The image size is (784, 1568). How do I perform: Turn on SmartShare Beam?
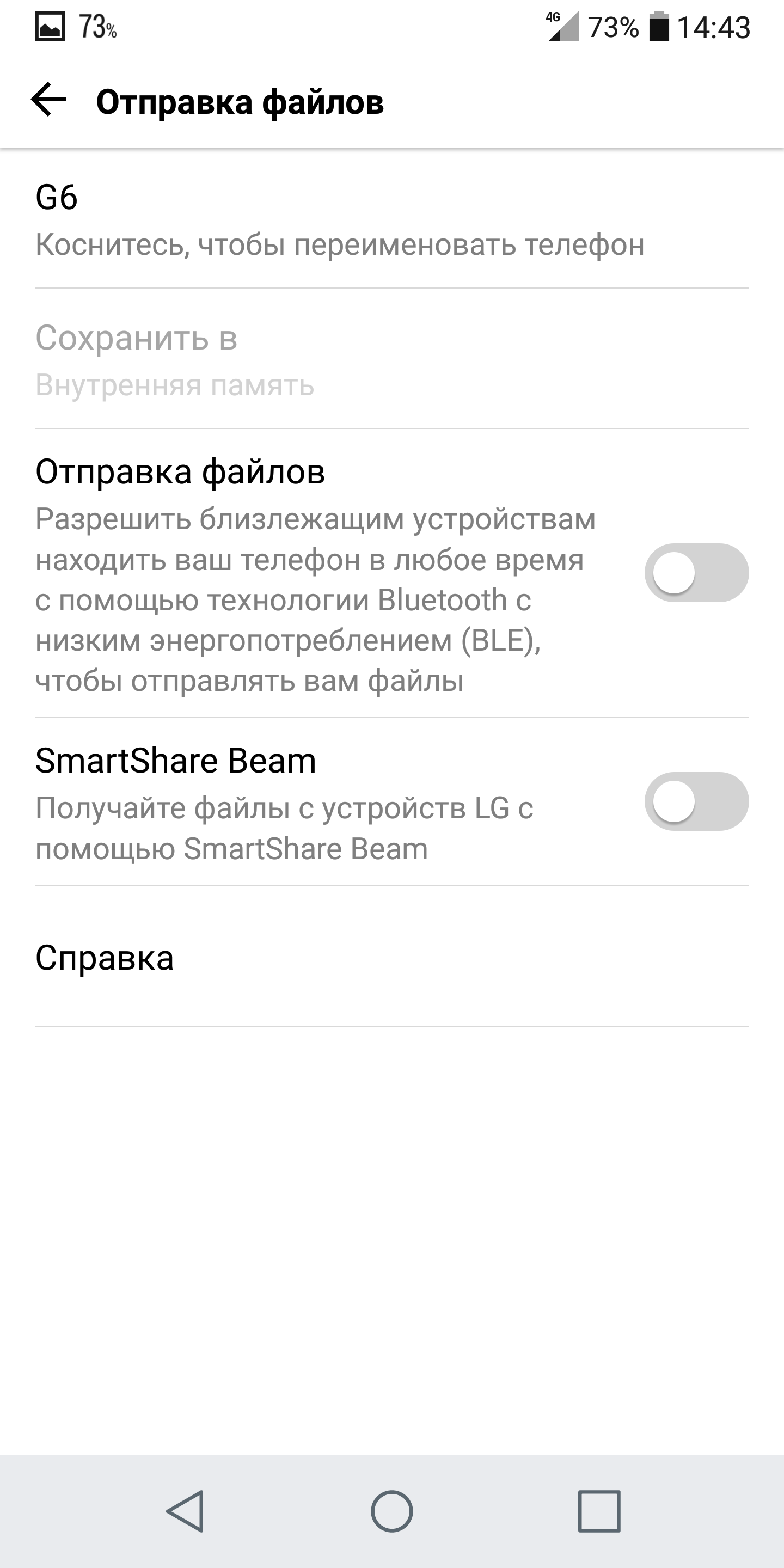click(696, 801)
